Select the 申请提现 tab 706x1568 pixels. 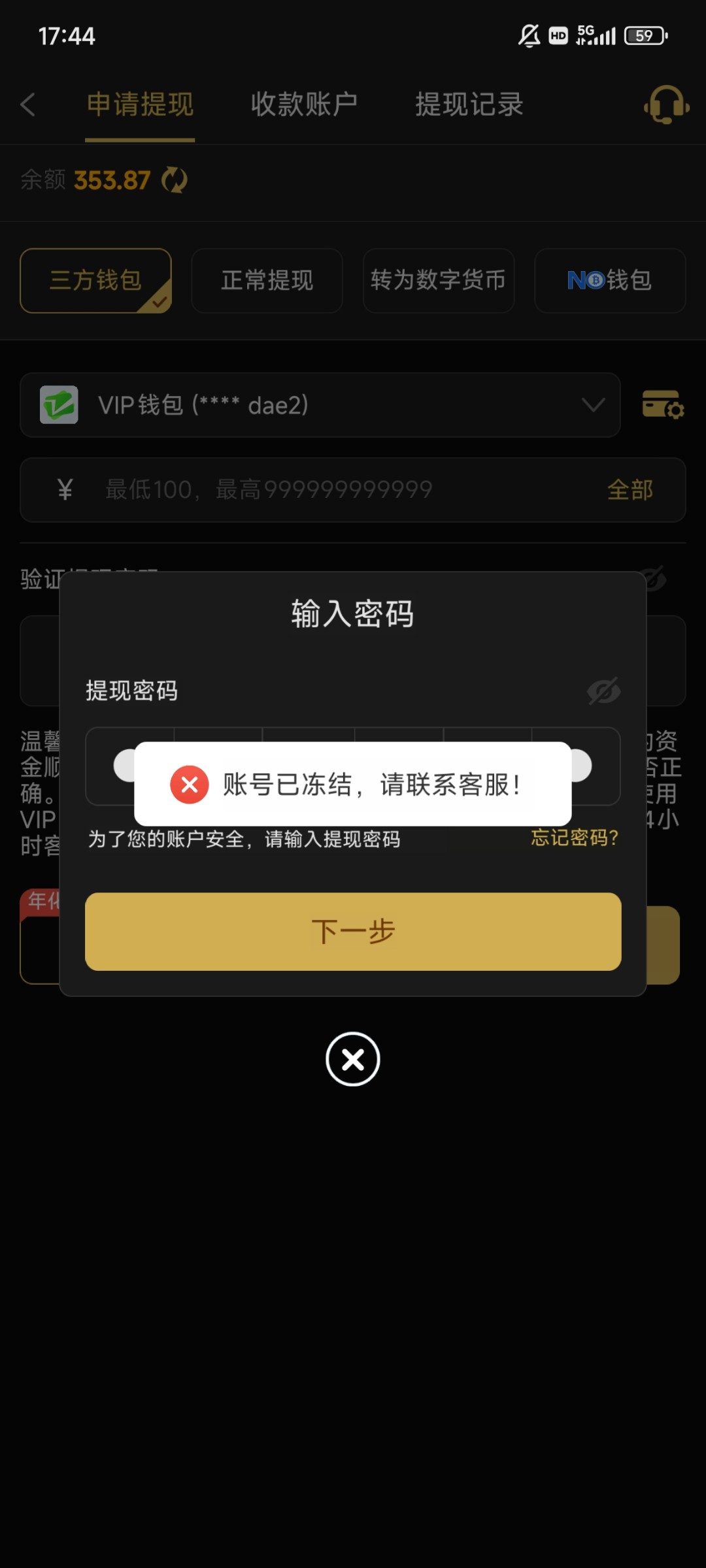[x=139, y=105]
